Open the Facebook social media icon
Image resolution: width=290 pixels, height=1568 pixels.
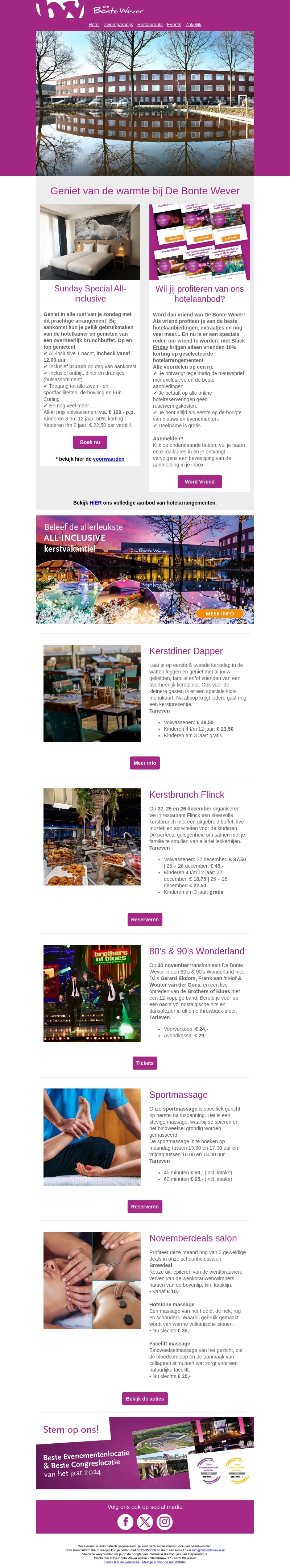125,1522
